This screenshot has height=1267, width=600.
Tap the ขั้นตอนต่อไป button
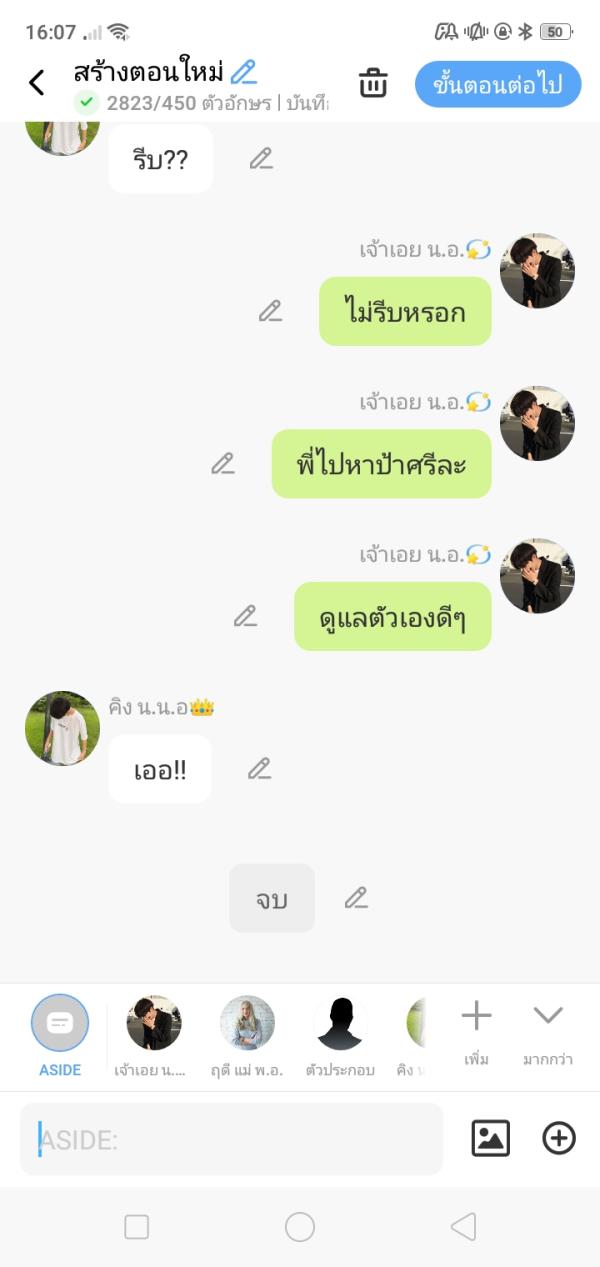tap(498, 84)
